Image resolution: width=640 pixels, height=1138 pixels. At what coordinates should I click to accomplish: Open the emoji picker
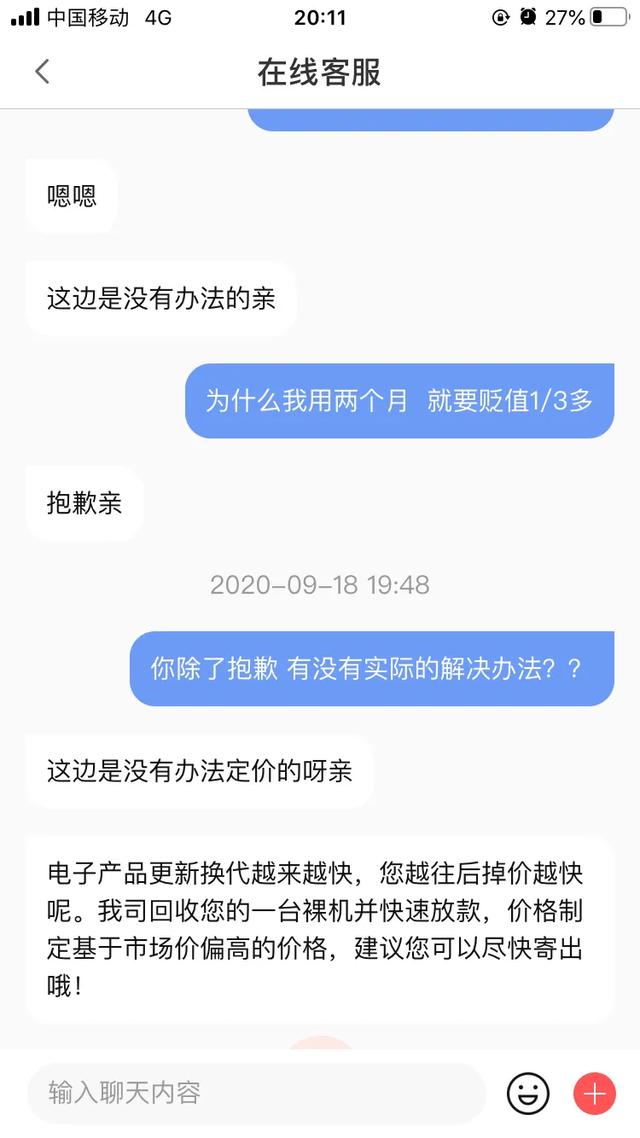point(527,1093)
